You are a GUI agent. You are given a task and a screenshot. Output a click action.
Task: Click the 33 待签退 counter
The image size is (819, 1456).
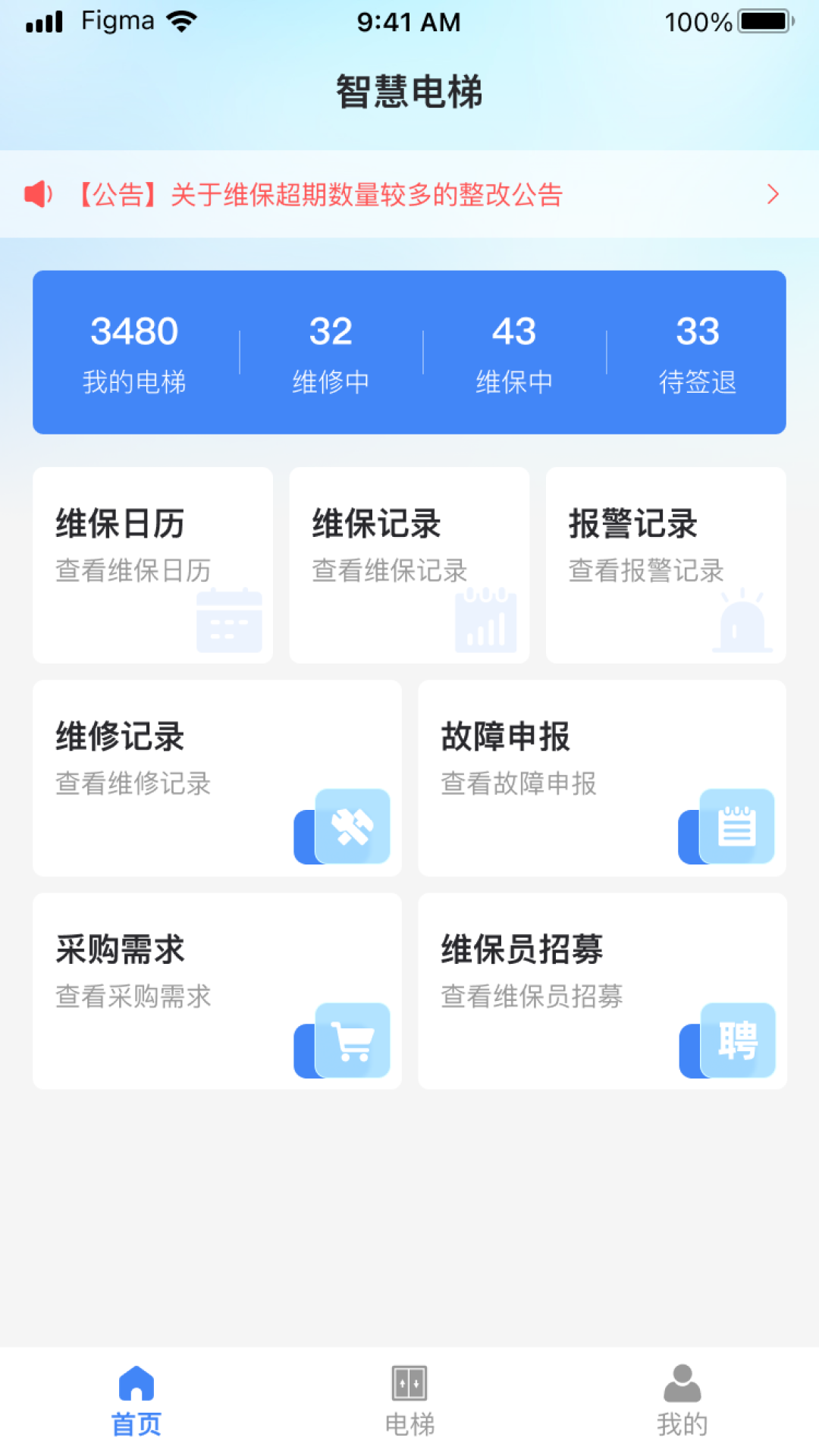click(698, 350)
